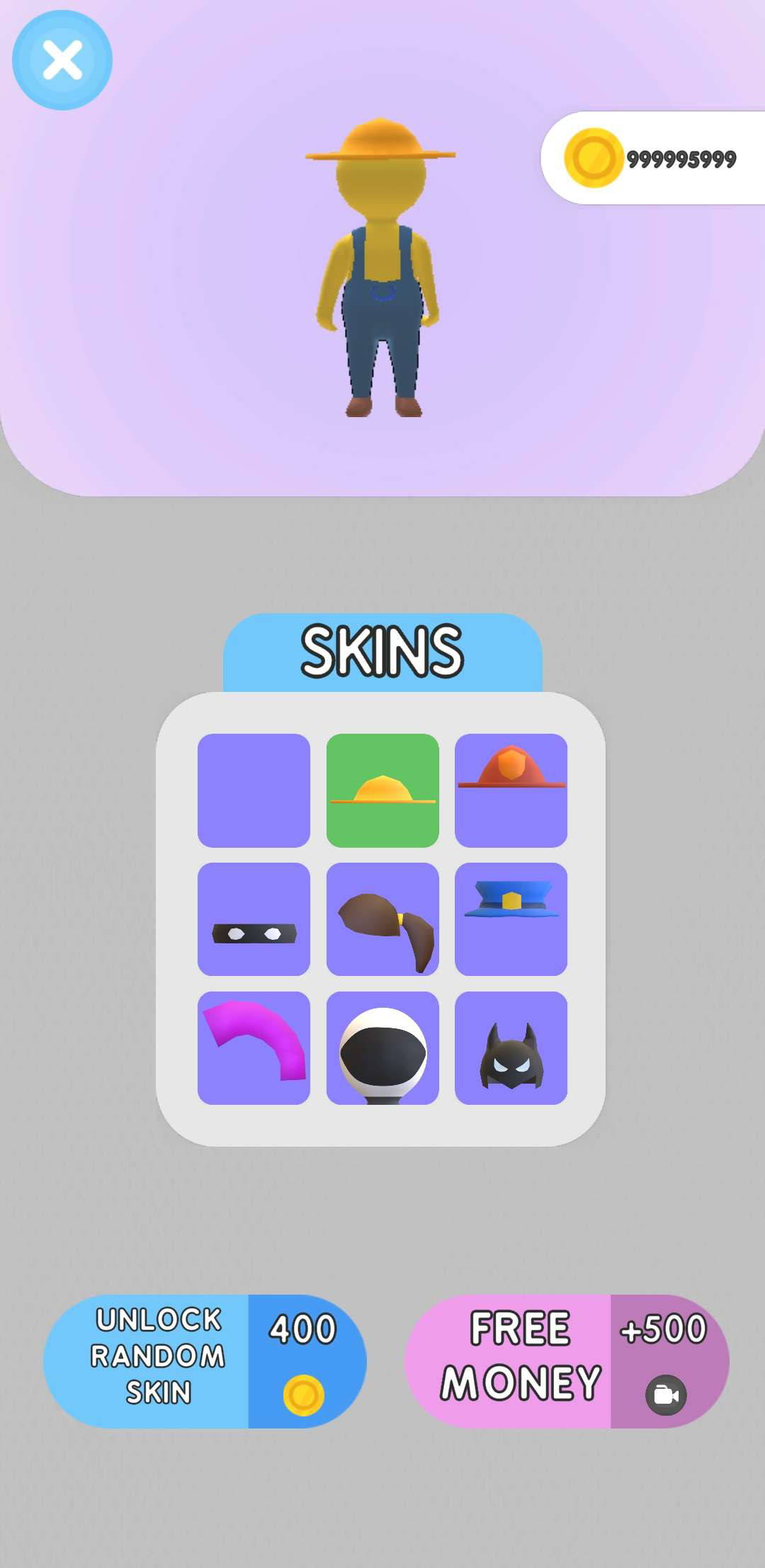Pick the black bat mask skin
The image size is (765, 1568).
pyautogui.click(x=511, y=1048)
